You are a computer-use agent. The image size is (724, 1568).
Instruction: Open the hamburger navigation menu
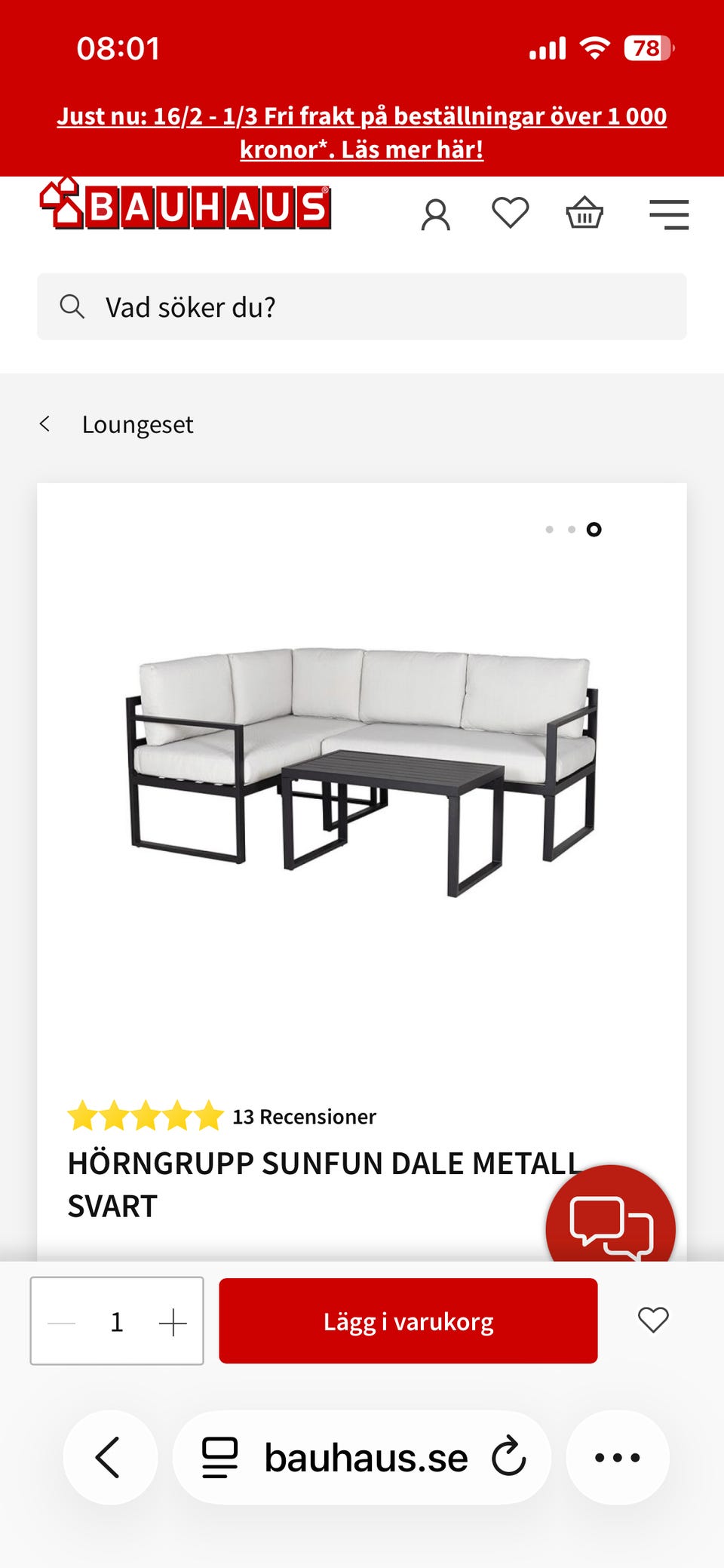point(668,214)
